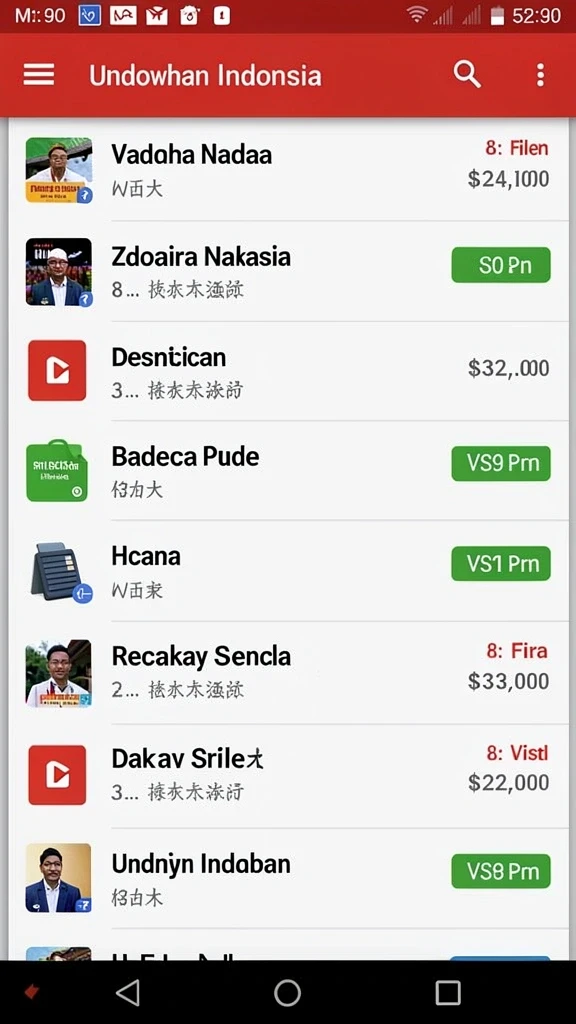
Task: Select the VS1 Pm button beside Hcana
Action: 501,564
